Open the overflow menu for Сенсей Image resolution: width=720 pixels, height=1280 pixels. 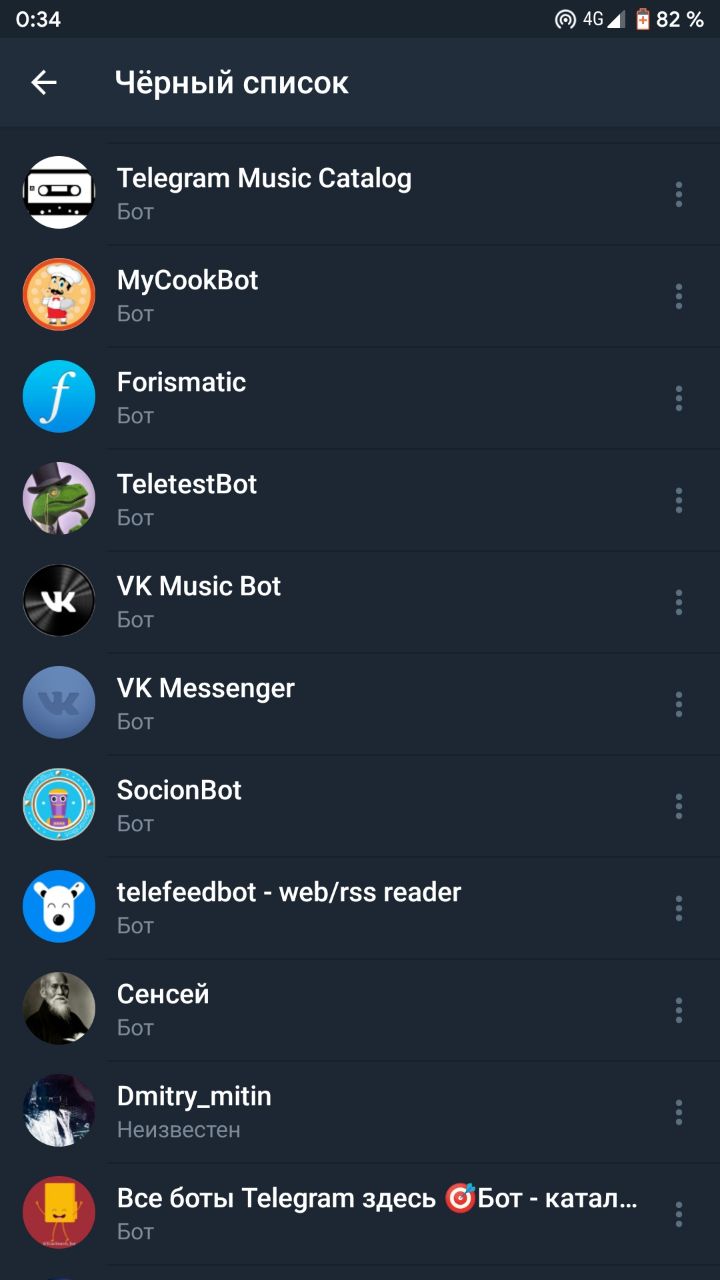coord(678,1010)
